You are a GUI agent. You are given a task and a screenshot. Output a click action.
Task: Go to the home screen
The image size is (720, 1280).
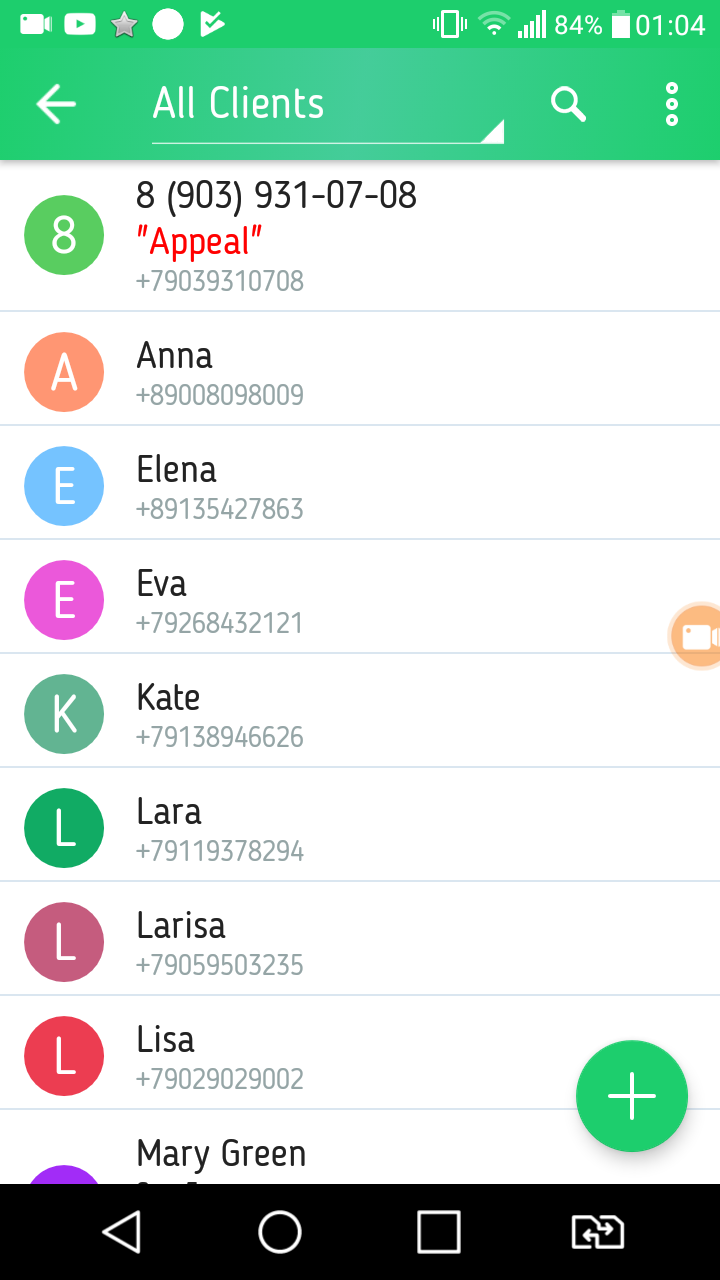(280, 1232)
